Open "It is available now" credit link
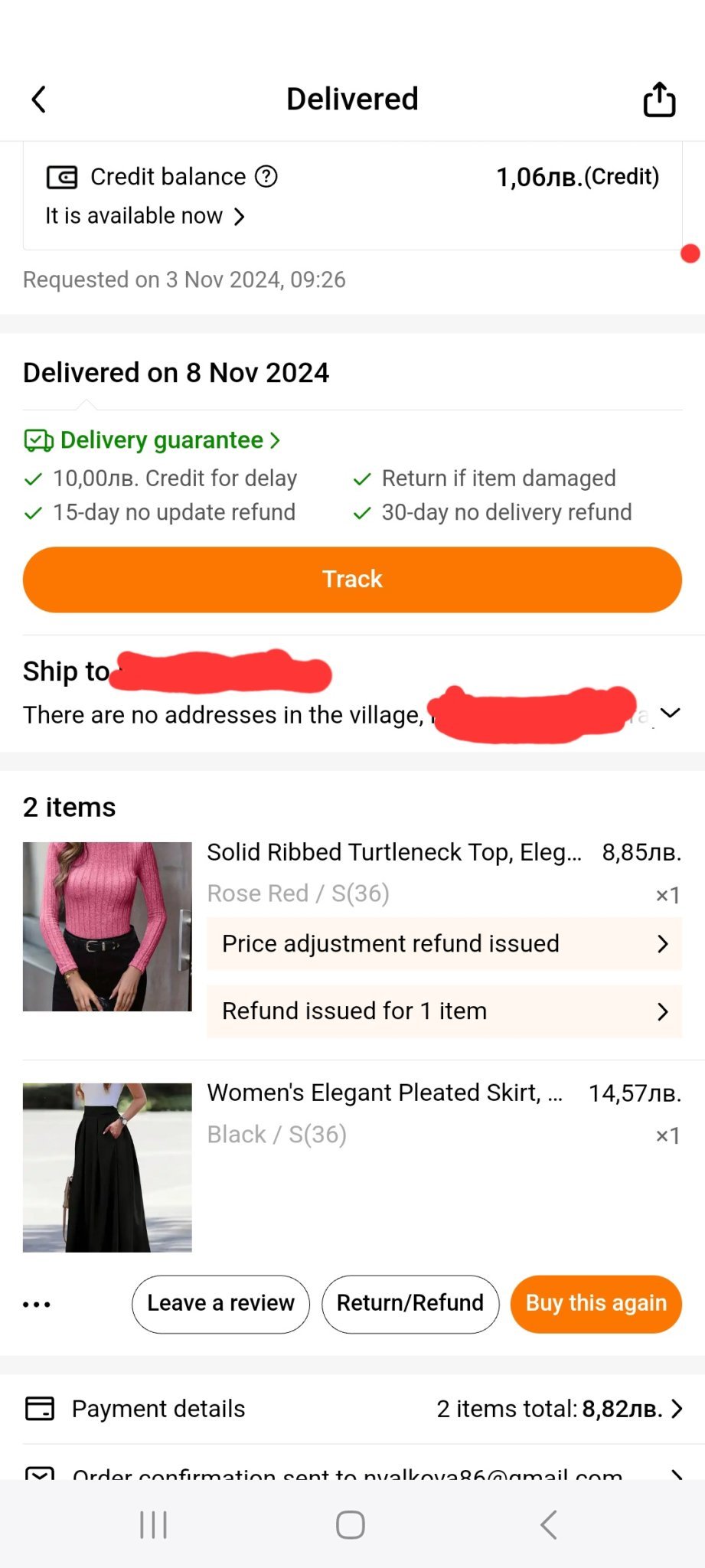 click(x=145, y=216)
